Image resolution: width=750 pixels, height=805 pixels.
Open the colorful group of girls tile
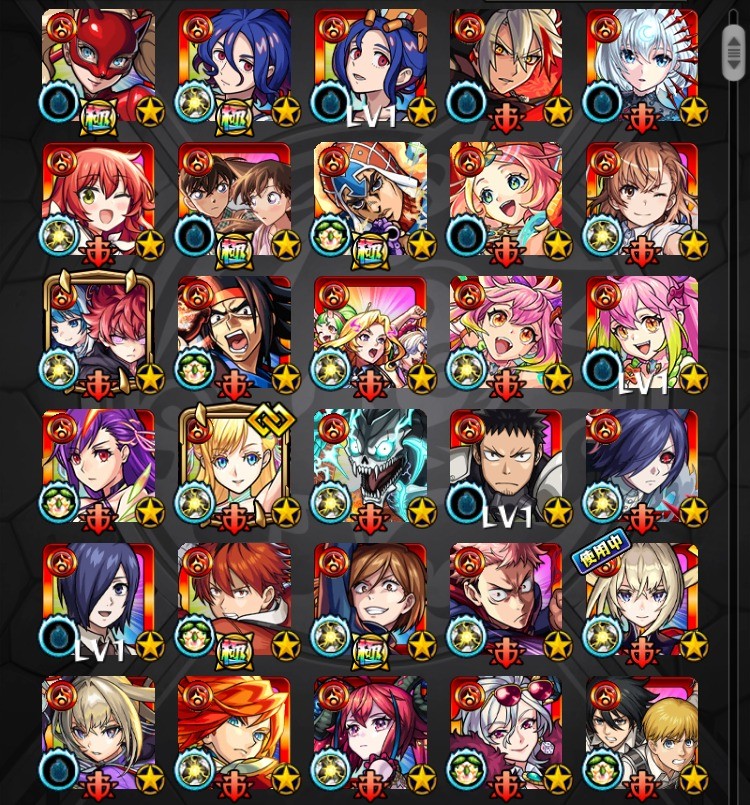(370, 333)
